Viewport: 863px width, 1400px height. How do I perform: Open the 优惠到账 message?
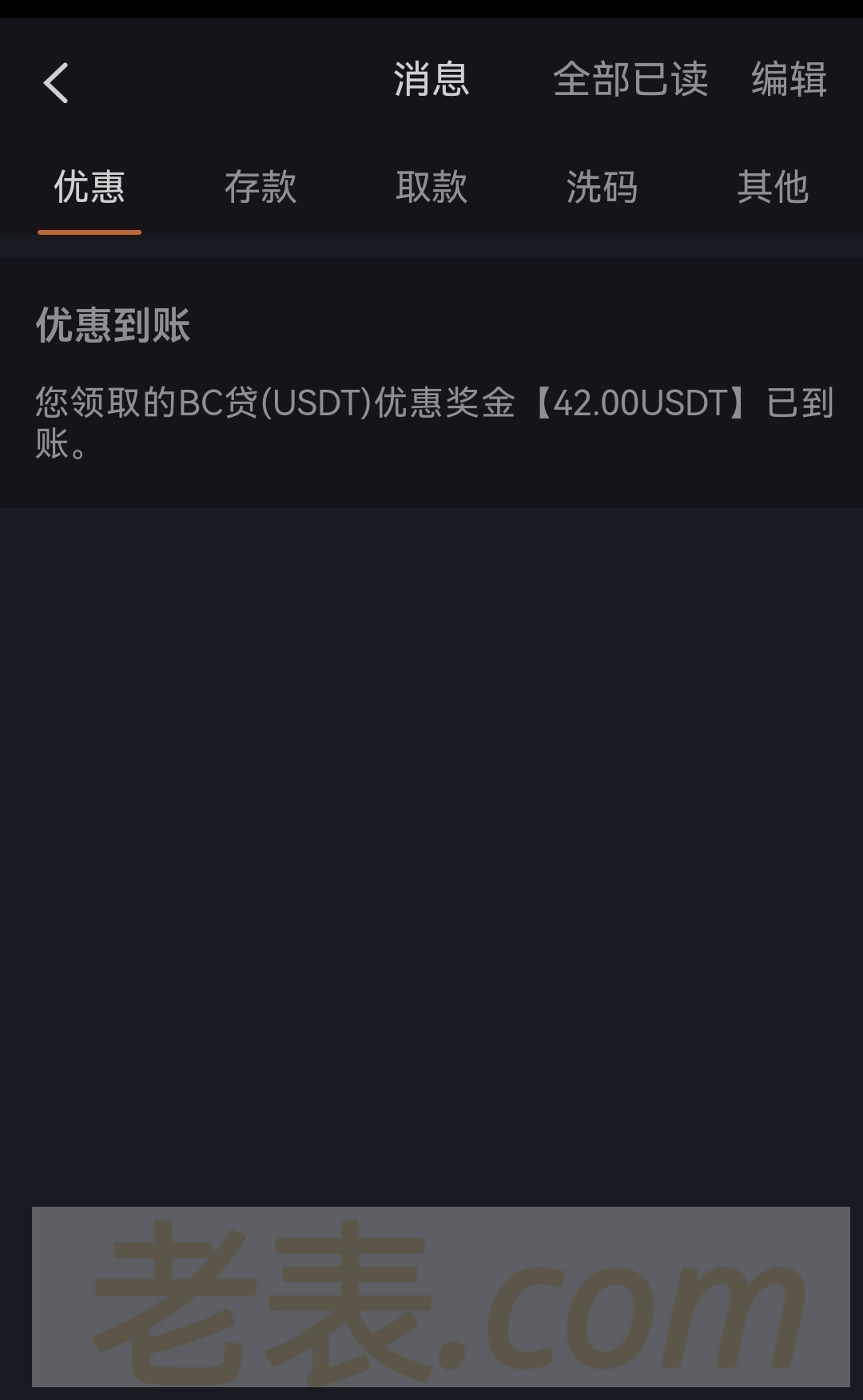(431, 383)
